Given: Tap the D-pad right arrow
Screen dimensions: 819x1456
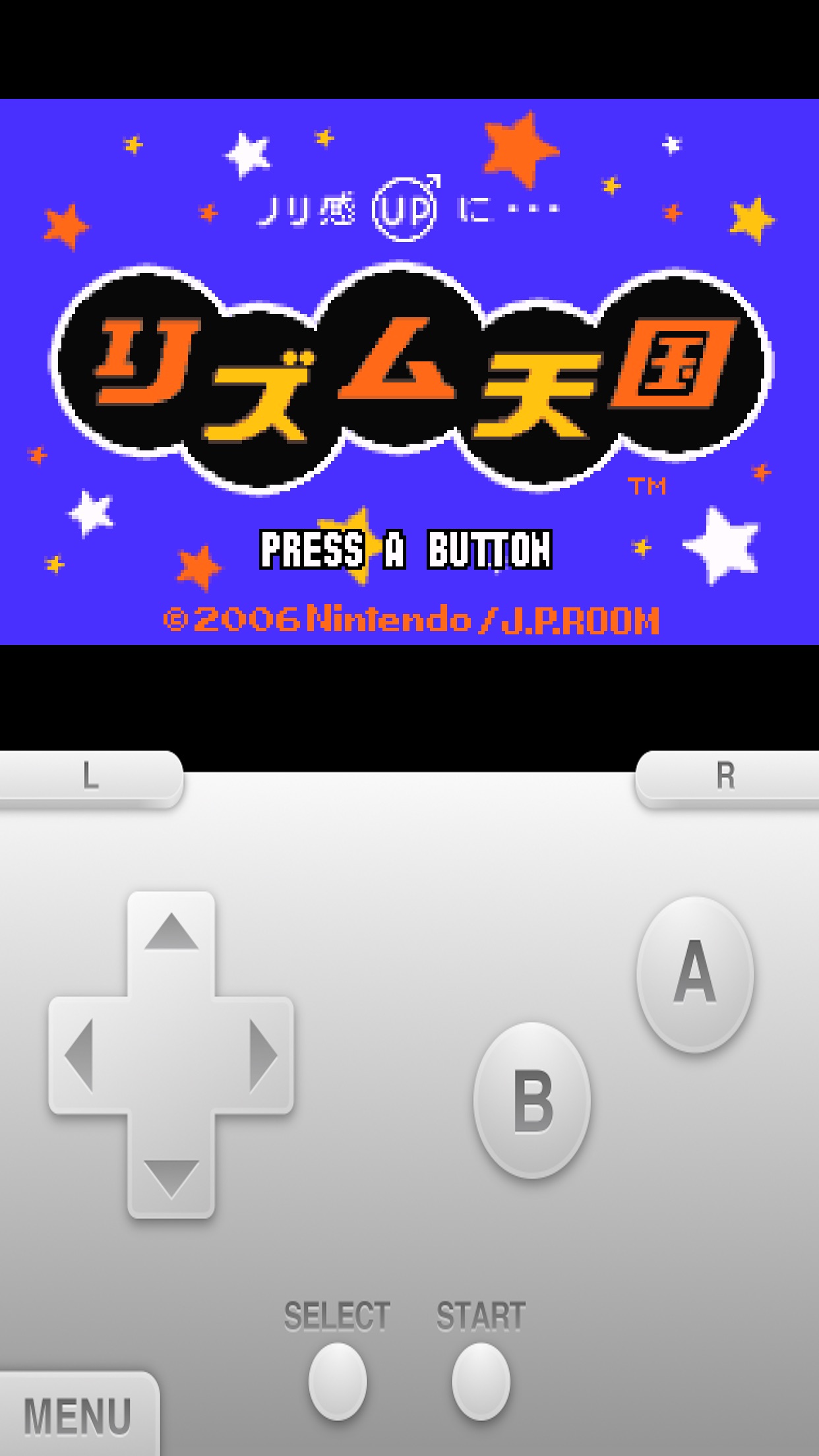Looking at the screenshot, I should (262, 1055).
